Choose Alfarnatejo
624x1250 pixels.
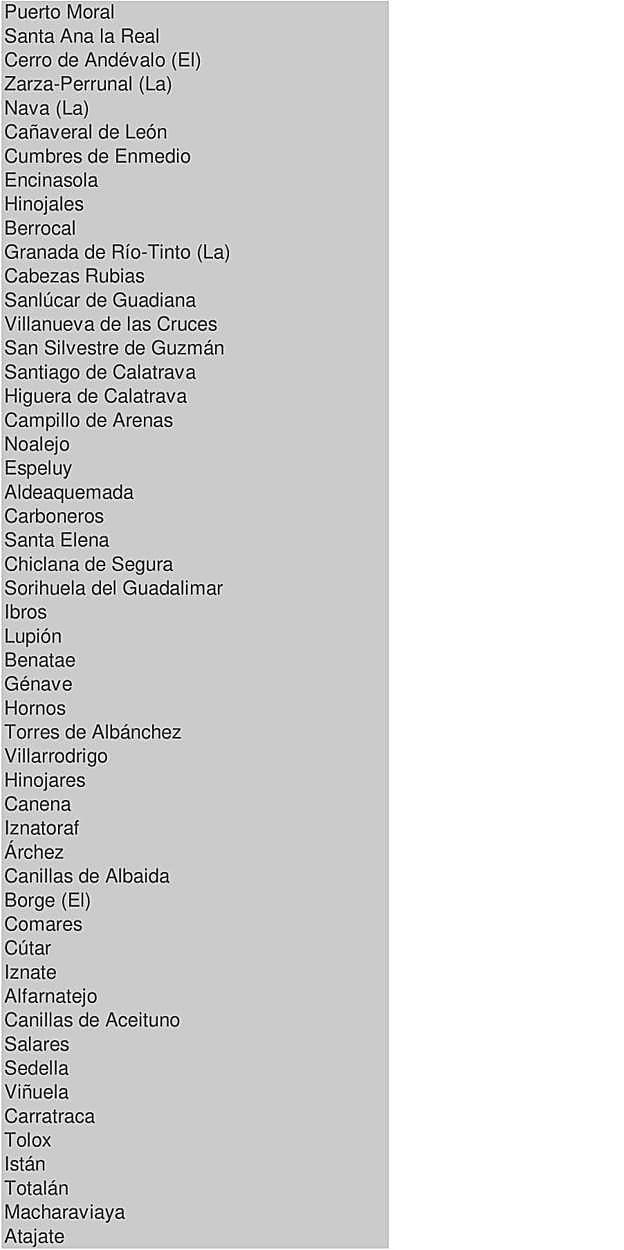coord(50,996)
